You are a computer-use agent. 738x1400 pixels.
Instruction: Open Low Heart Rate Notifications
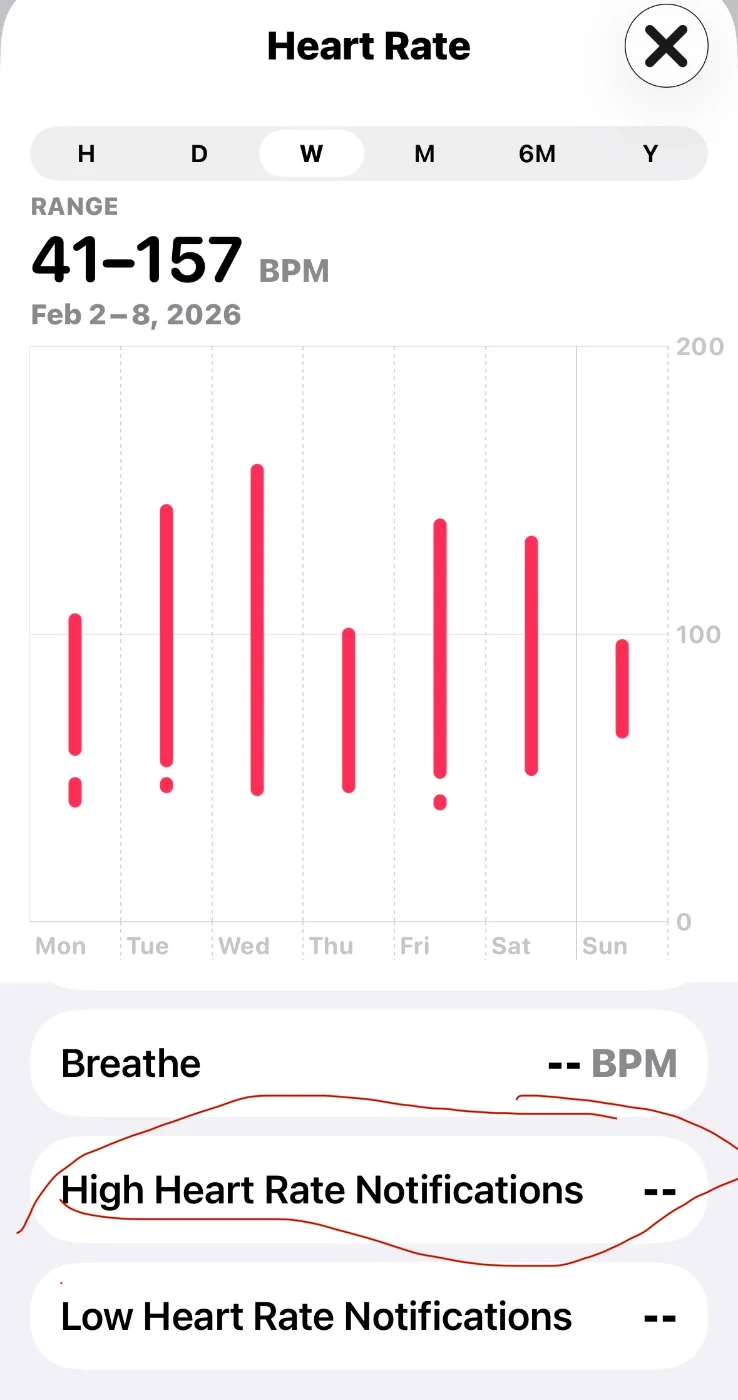tap(368, 1316)
